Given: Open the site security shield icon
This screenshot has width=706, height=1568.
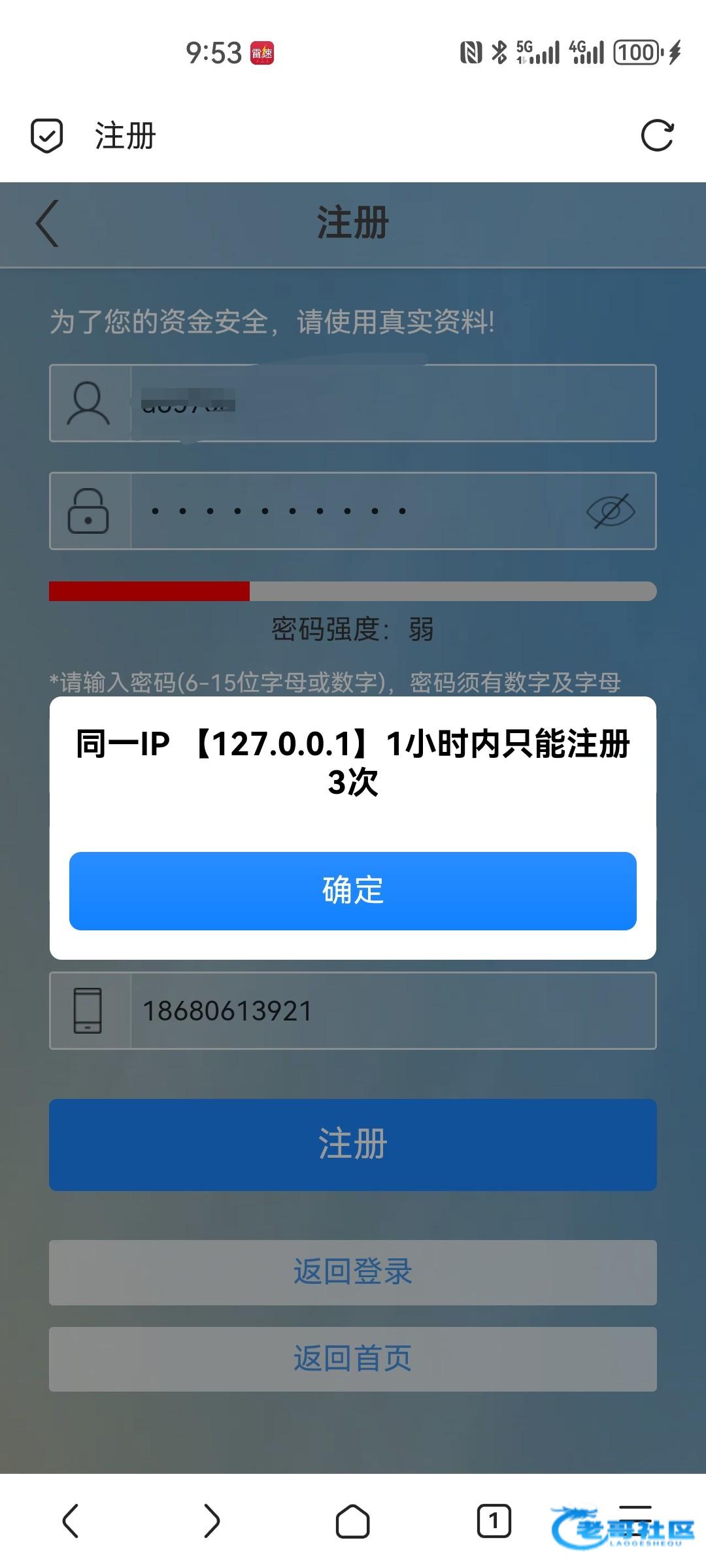Looking at the screenshot, I should 47,136.
